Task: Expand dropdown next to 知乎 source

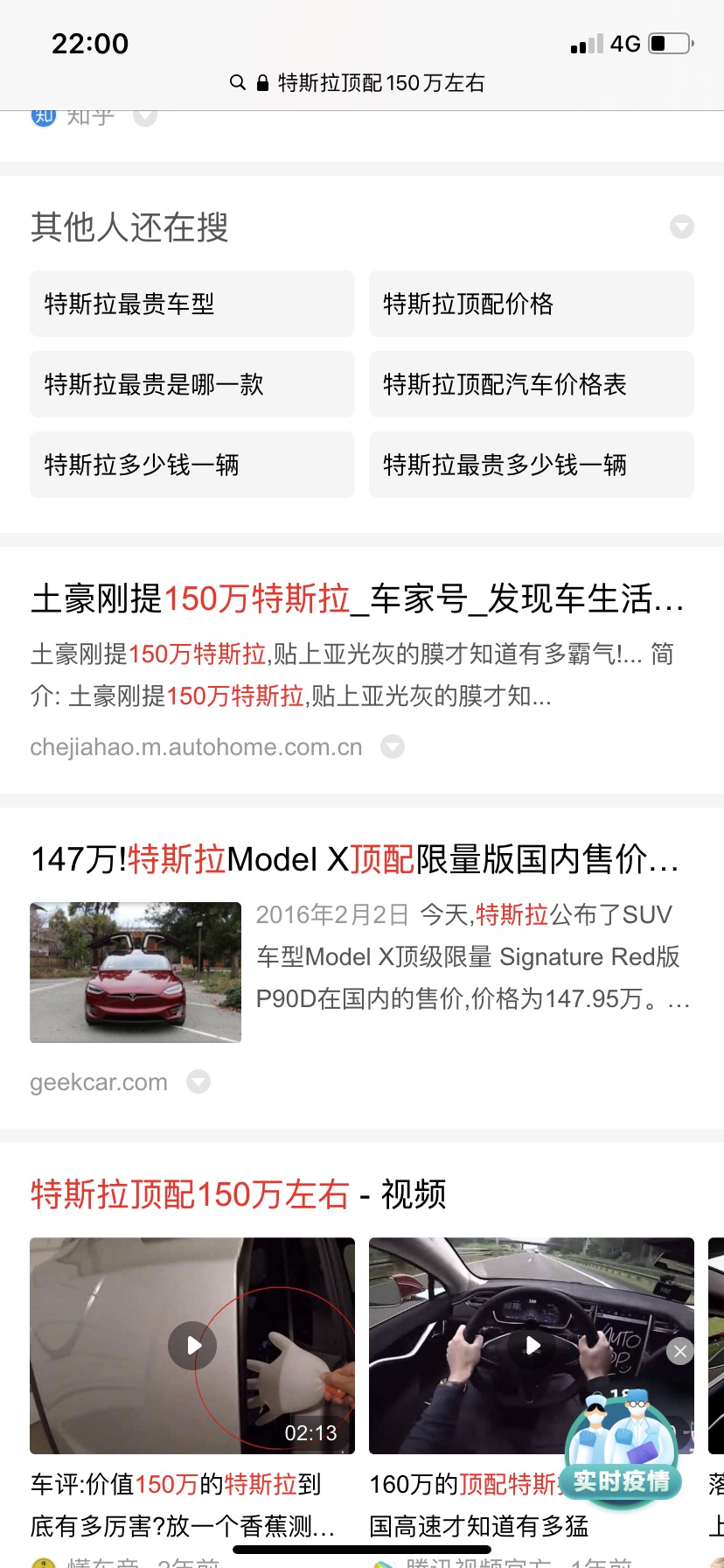Action: click(x=145, y=115)
